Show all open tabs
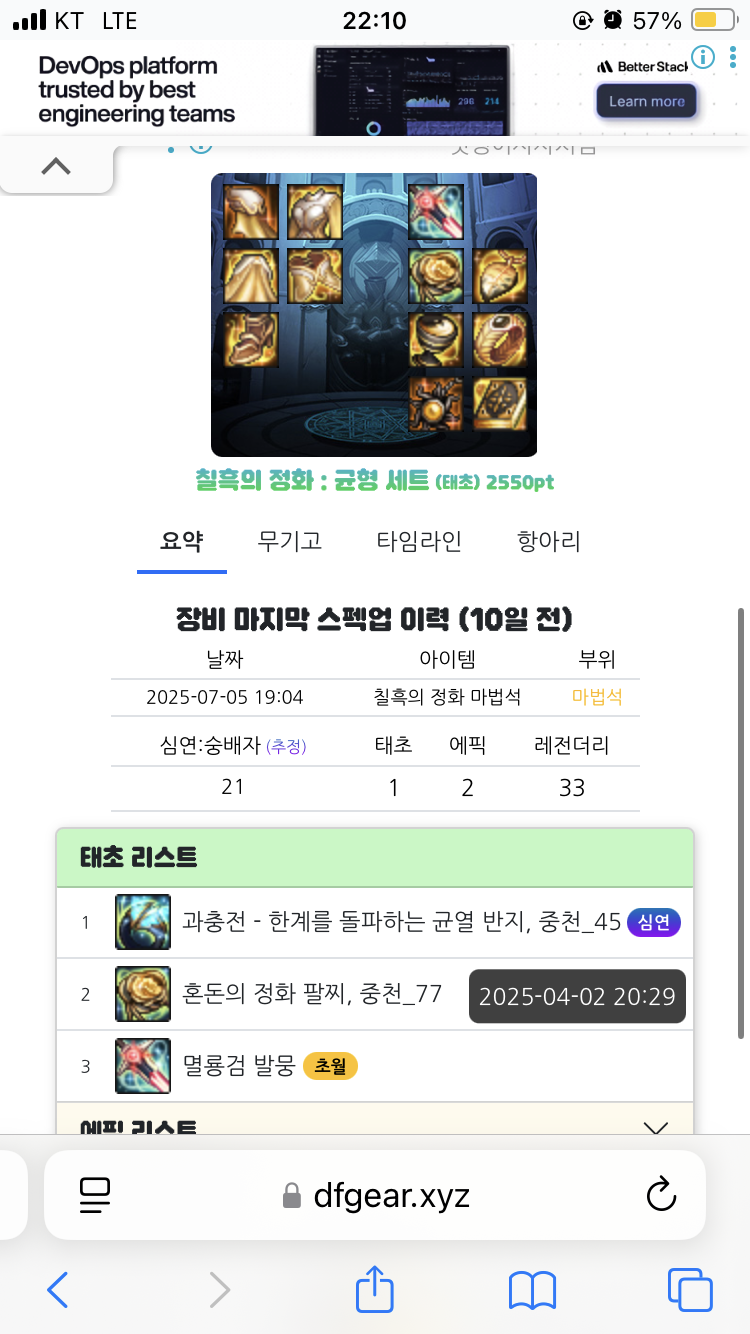The height and width of the screenshot is (1334, 750). (x=690, y=1290)
